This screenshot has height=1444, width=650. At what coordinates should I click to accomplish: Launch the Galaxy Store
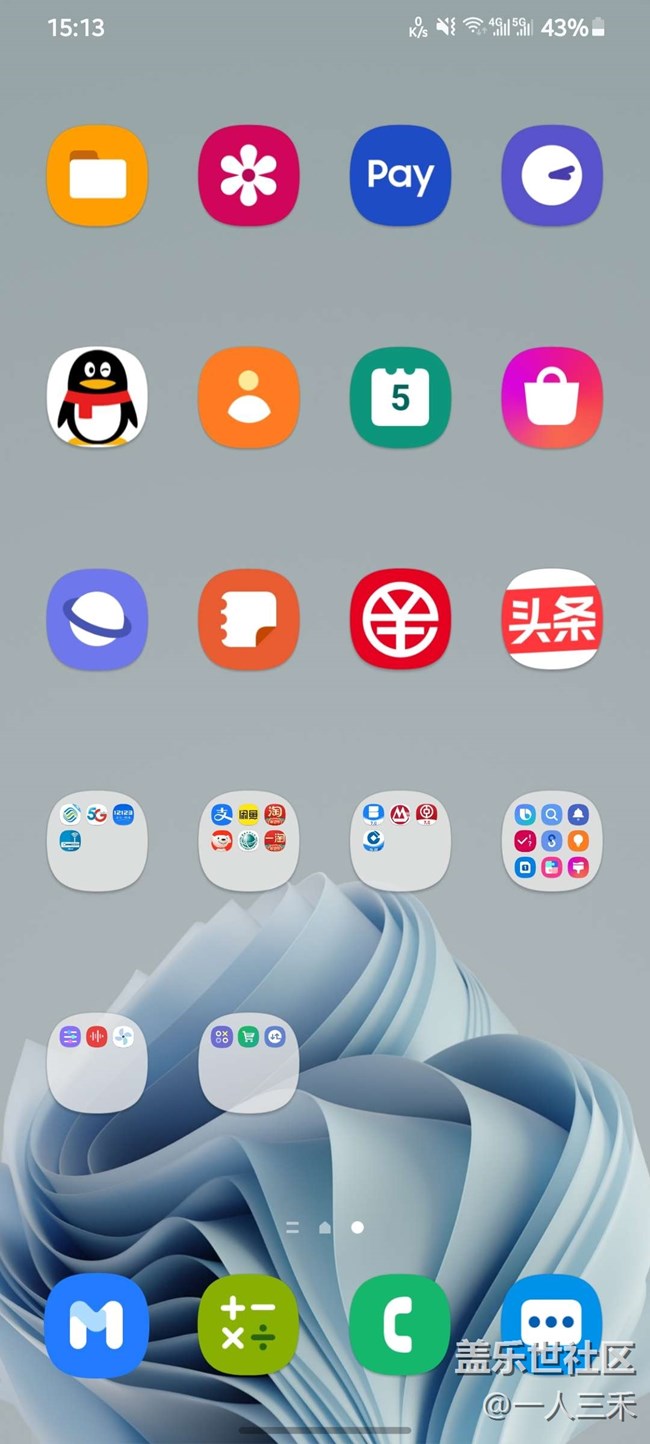tap(552, 397)
